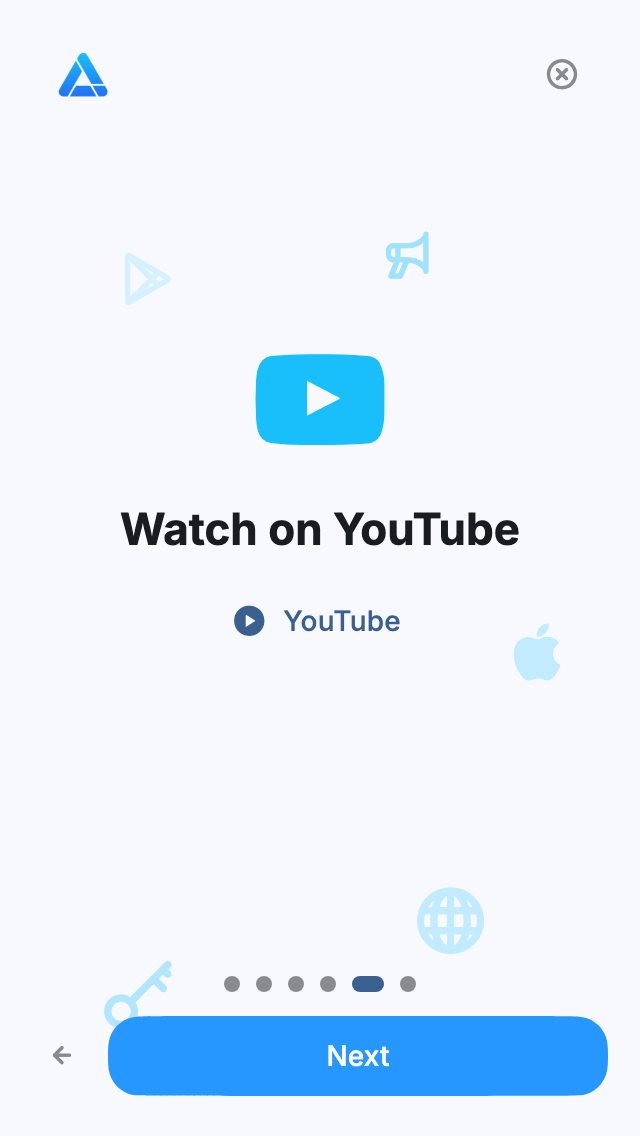The width and height of the screenshot is (640, 1136).
Task: Close the onboarding screen
Action: coord(562,74)
